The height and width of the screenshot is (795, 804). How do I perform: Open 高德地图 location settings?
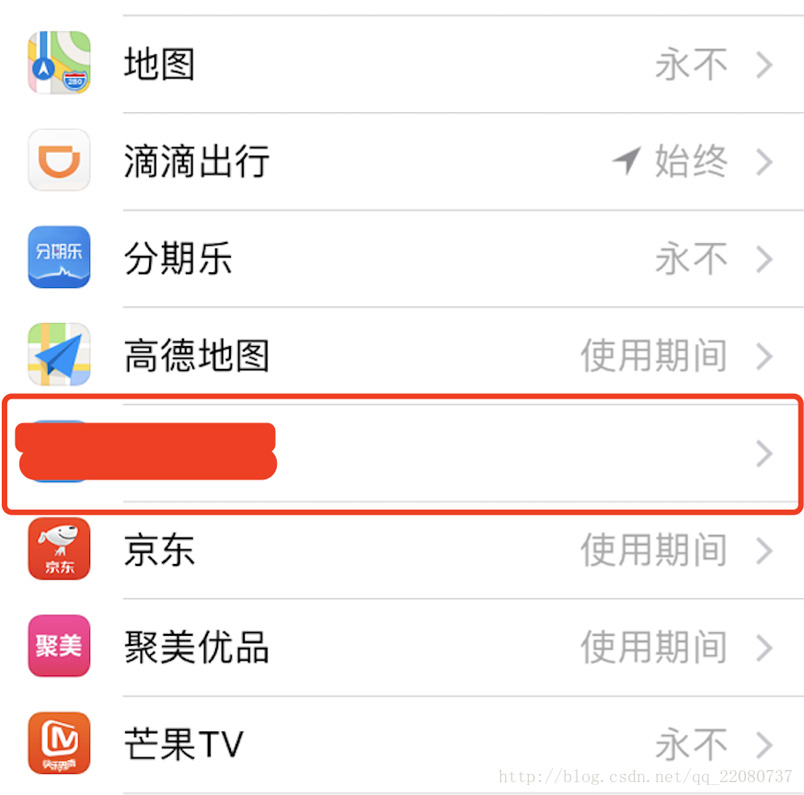click(x=400, y=356)
